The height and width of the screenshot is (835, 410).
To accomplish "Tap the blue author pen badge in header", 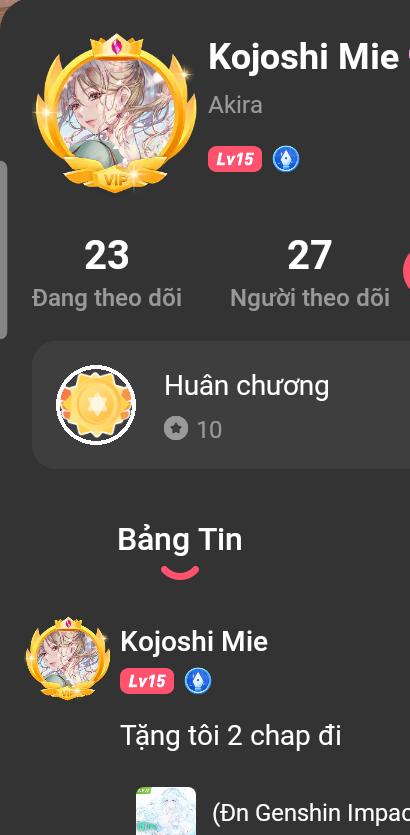I will pyautogui.click(x=286, y=159).
